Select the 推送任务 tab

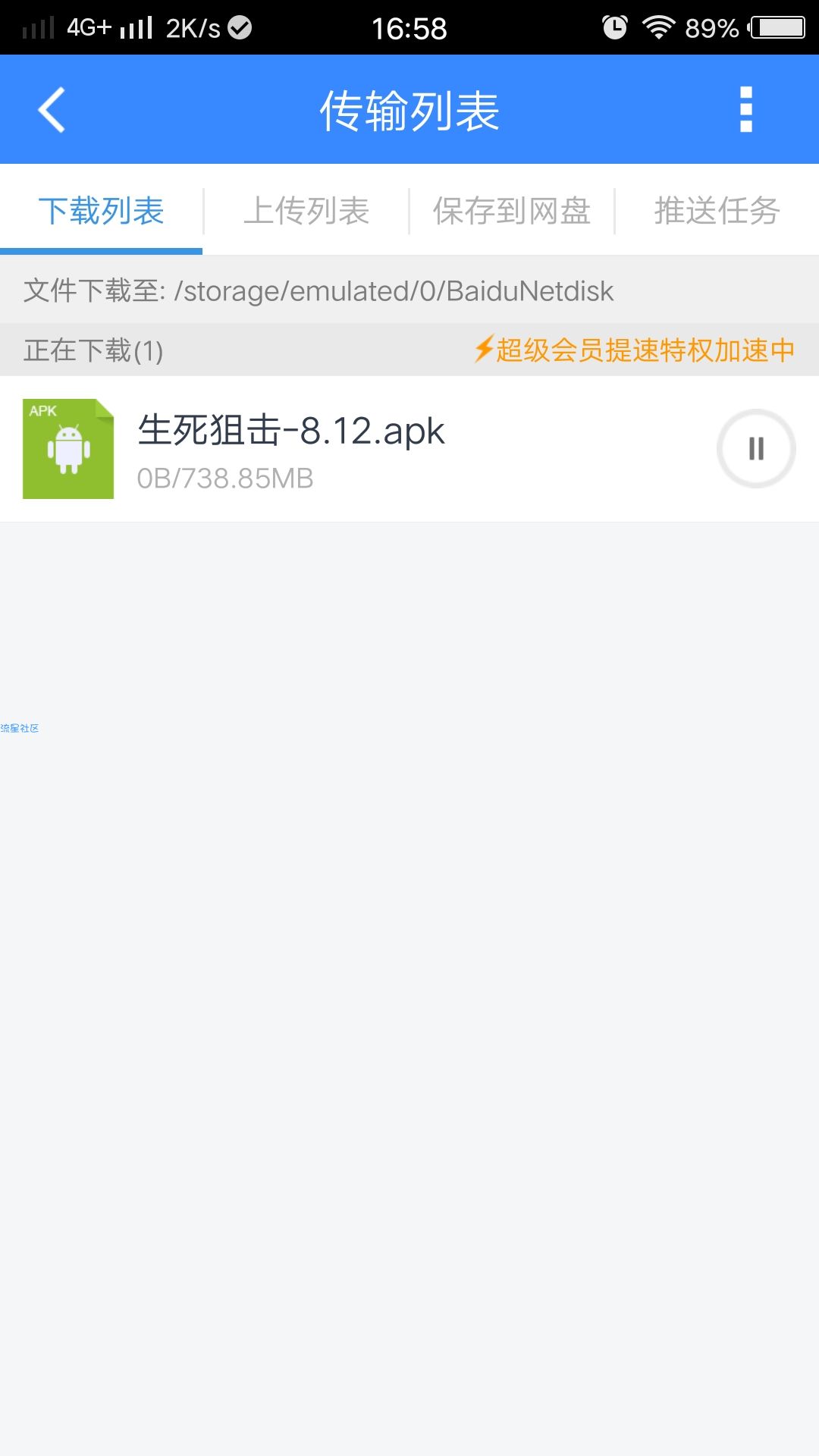(717, 211)
